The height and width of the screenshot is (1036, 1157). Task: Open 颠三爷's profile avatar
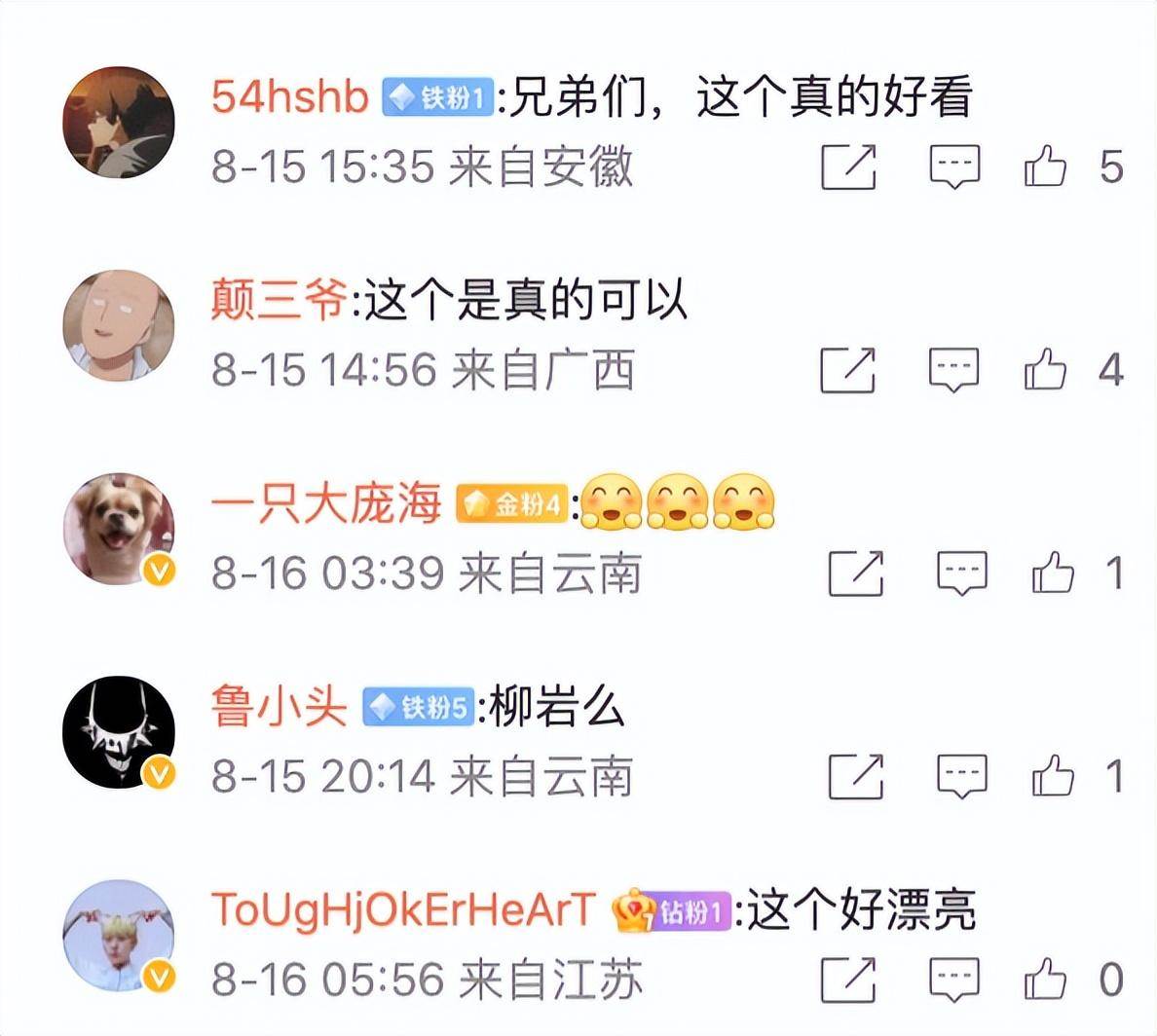(x=118, y=324)
